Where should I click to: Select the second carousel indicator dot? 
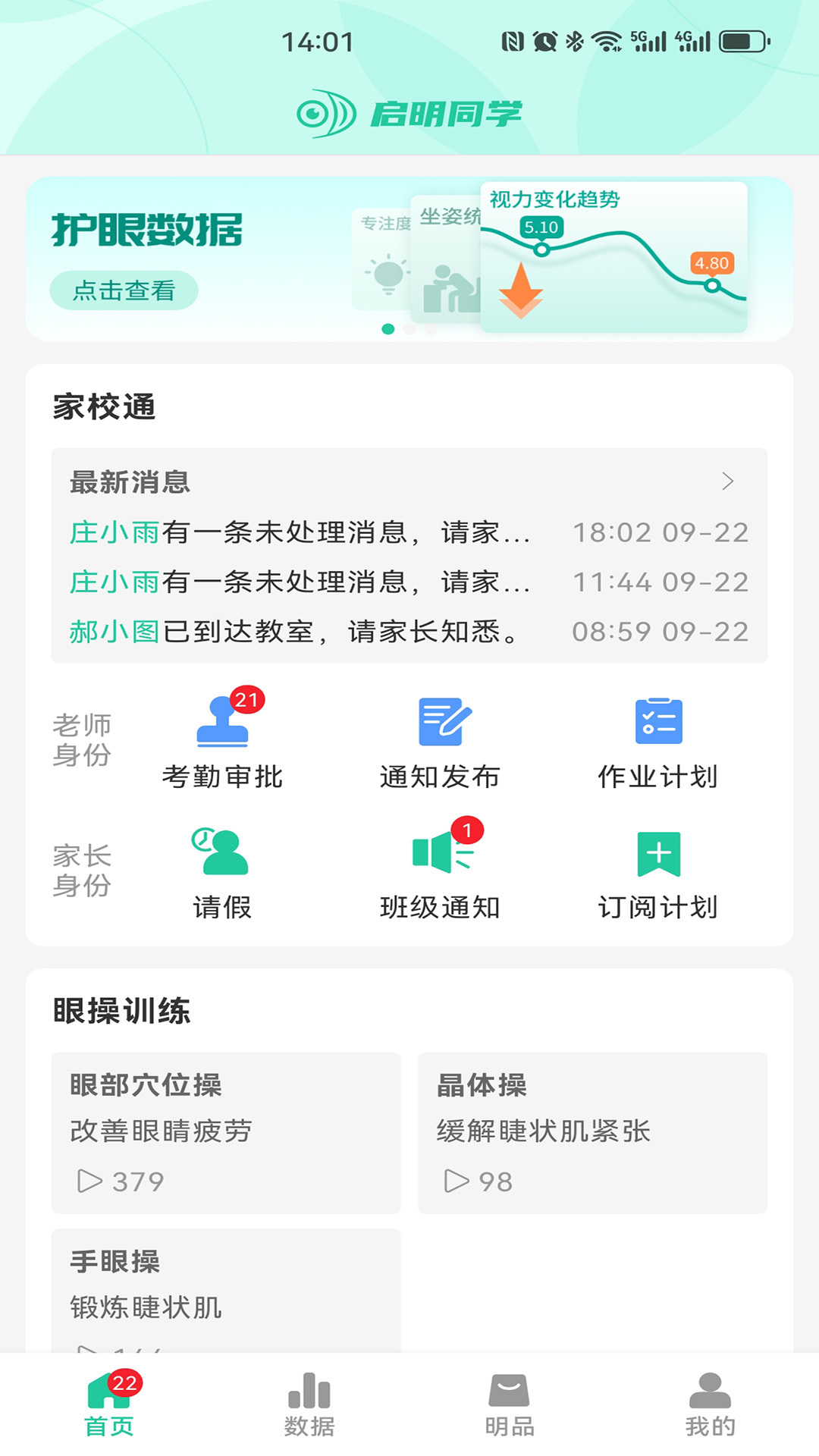coord(410,330)
